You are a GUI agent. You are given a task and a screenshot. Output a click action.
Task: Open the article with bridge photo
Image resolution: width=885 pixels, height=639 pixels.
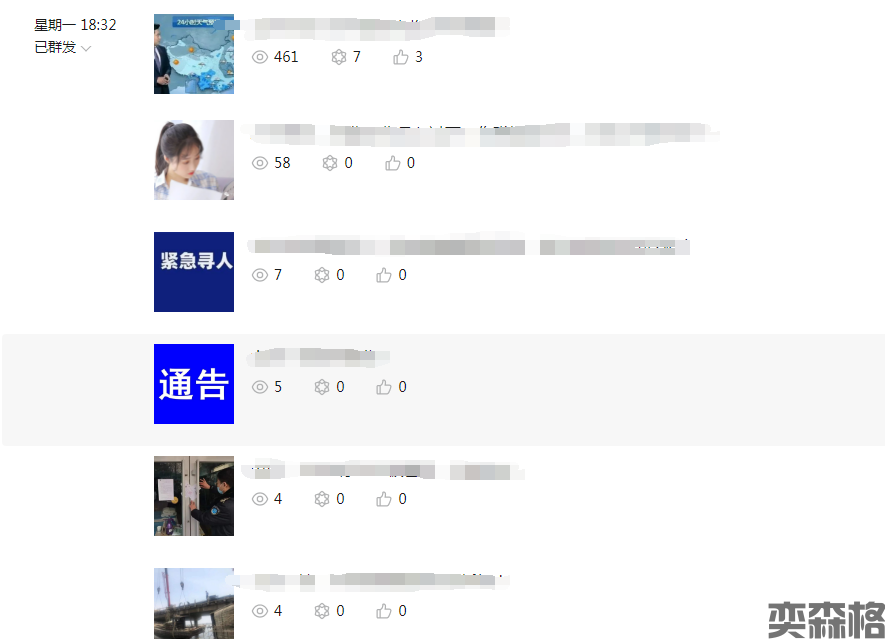(x=193, y=603)
